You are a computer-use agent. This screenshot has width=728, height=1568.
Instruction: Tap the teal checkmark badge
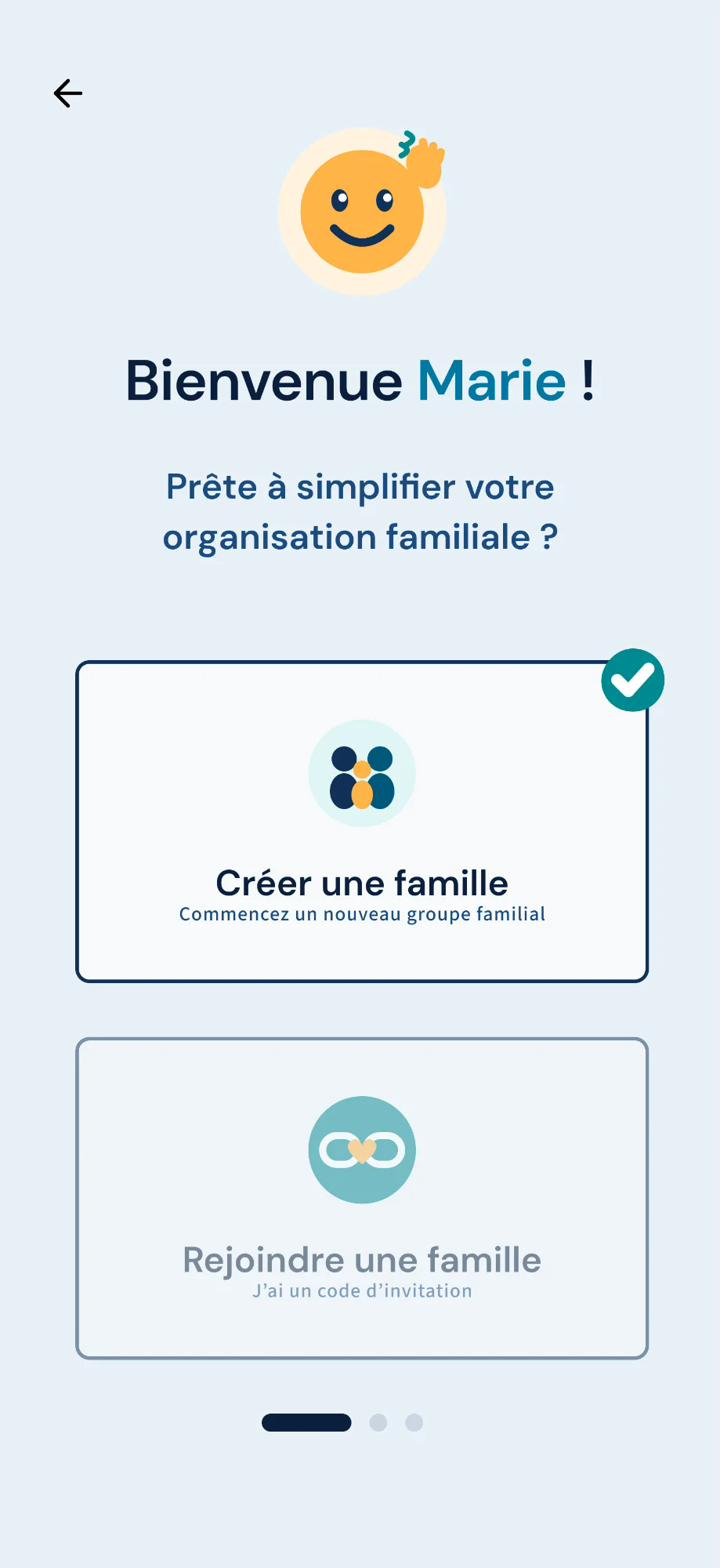coord(632,679)
